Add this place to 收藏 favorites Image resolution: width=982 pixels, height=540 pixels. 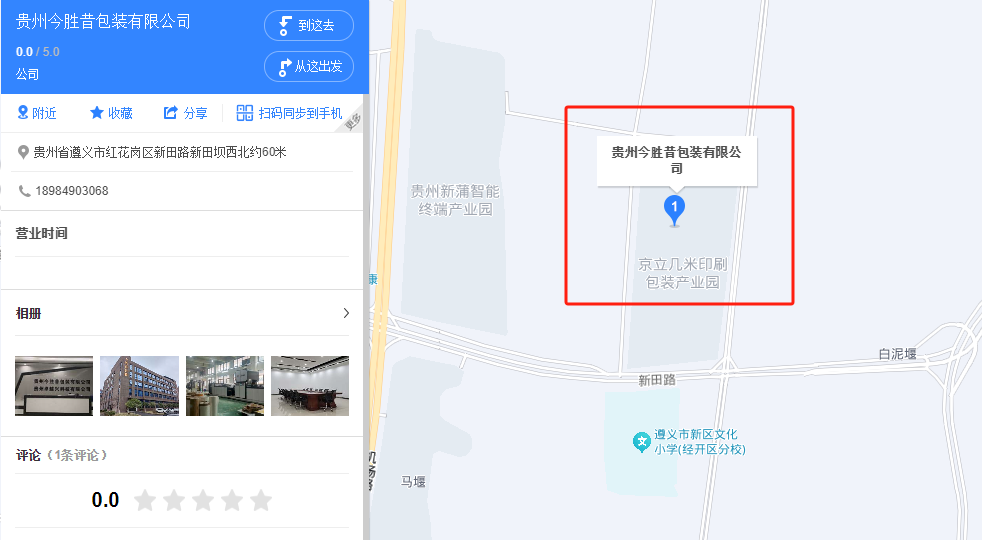tap(111, 113)
